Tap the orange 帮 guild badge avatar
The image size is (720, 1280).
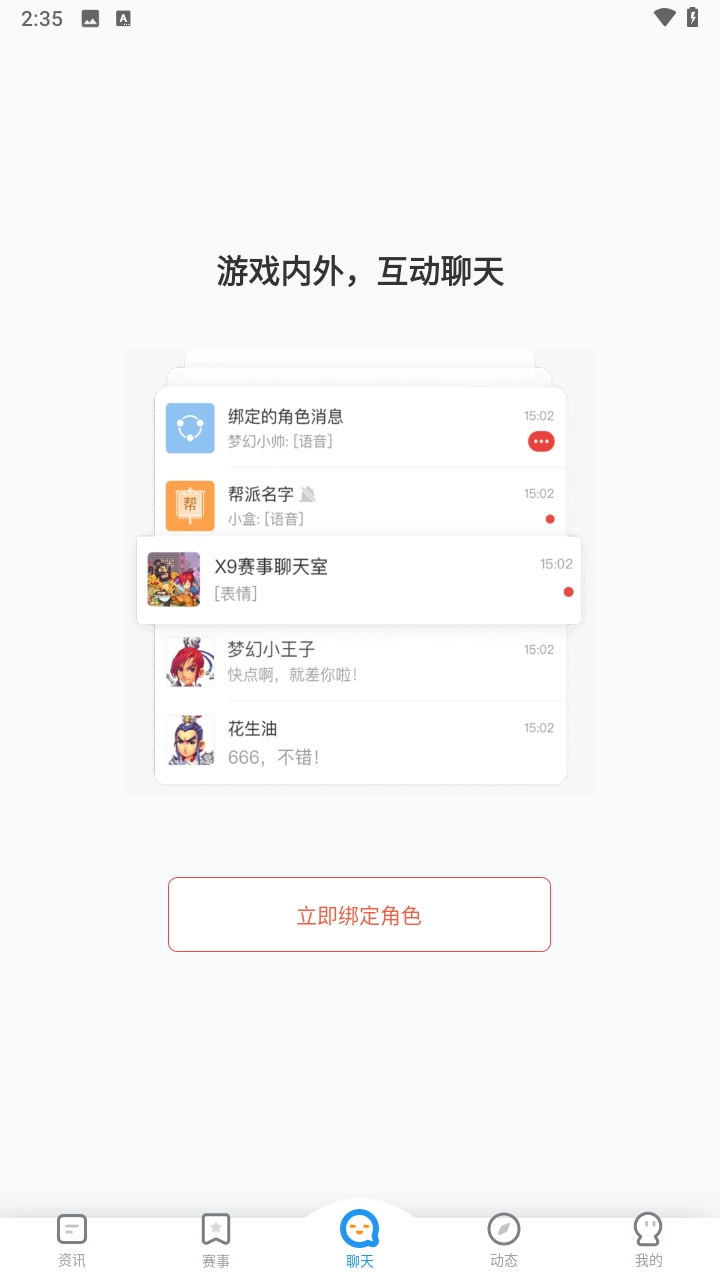(190, 505)
